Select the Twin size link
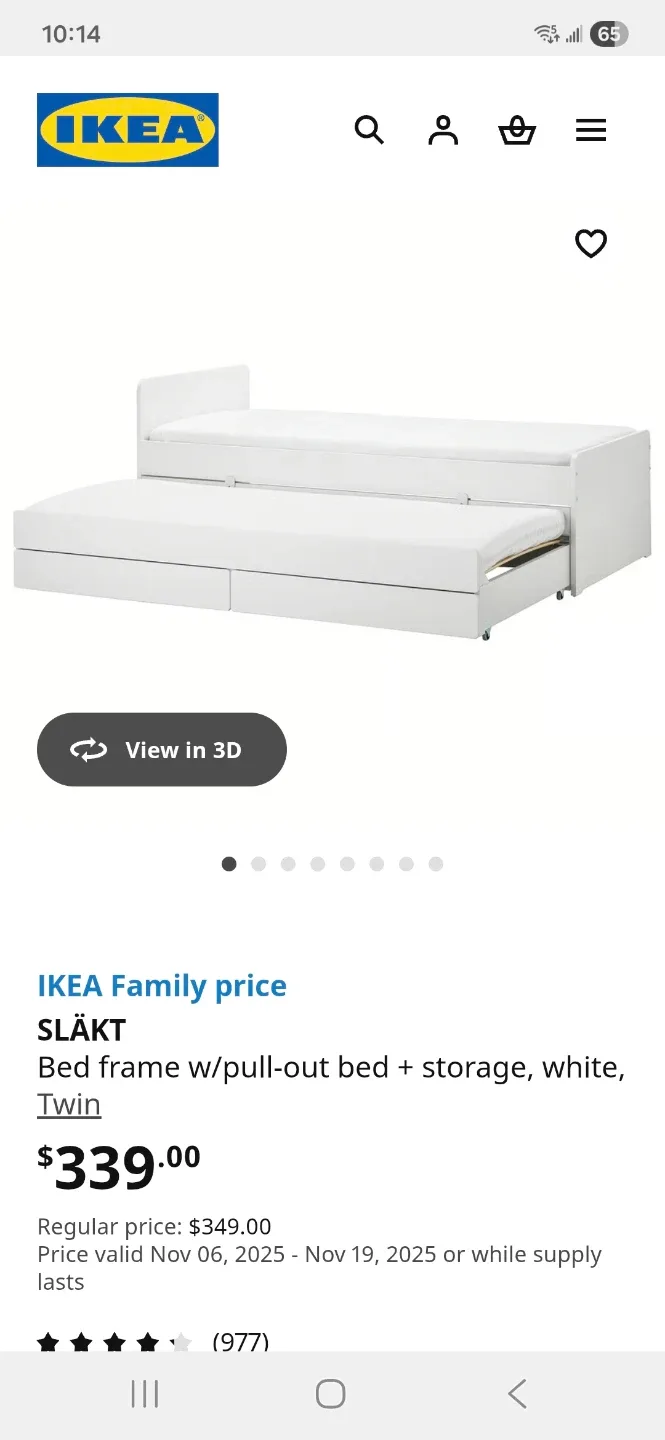Screen dimensions: 665x1440 [x=69, y=1105]
